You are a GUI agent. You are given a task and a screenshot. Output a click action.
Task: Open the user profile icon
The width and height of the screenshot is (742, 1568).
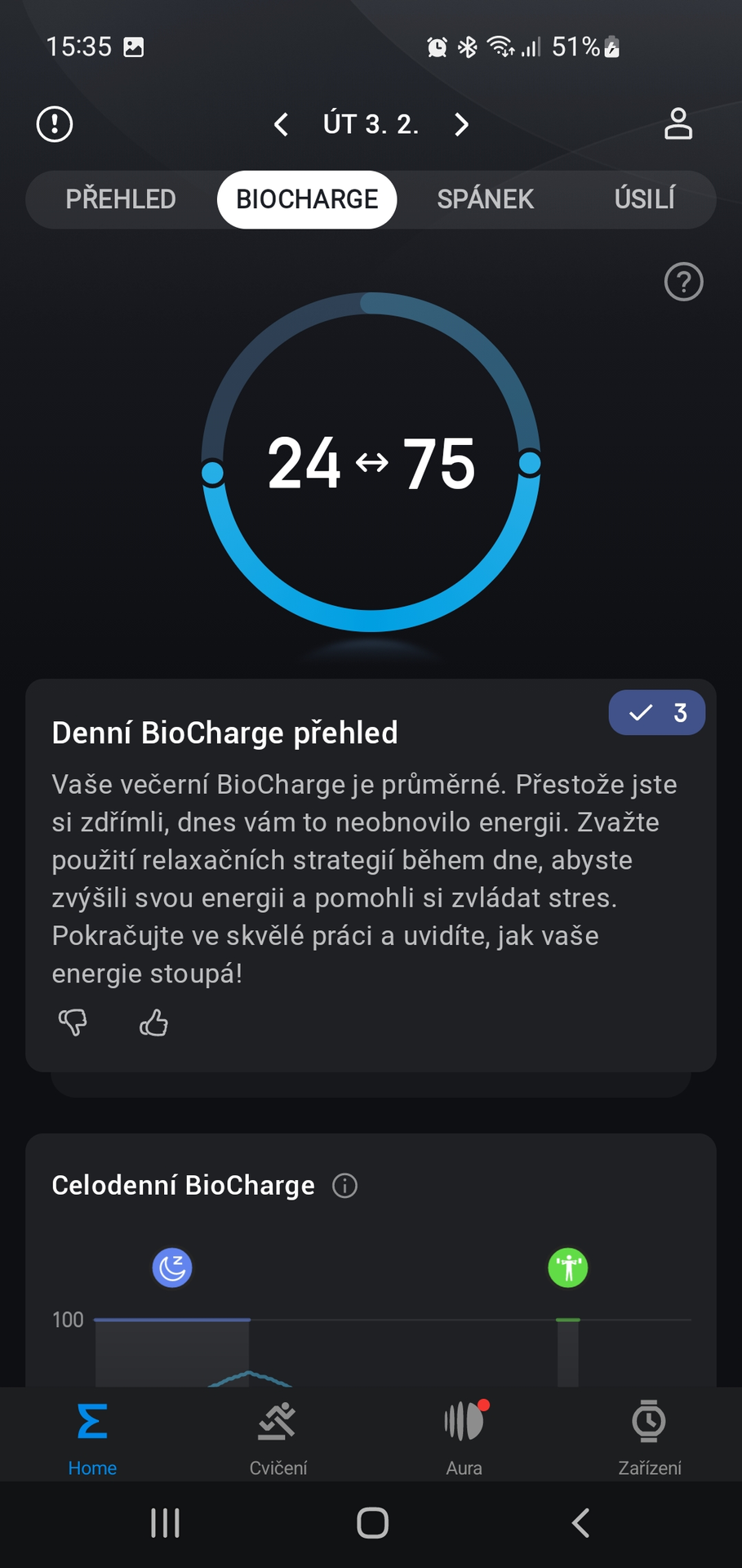(x=678, y=124)
